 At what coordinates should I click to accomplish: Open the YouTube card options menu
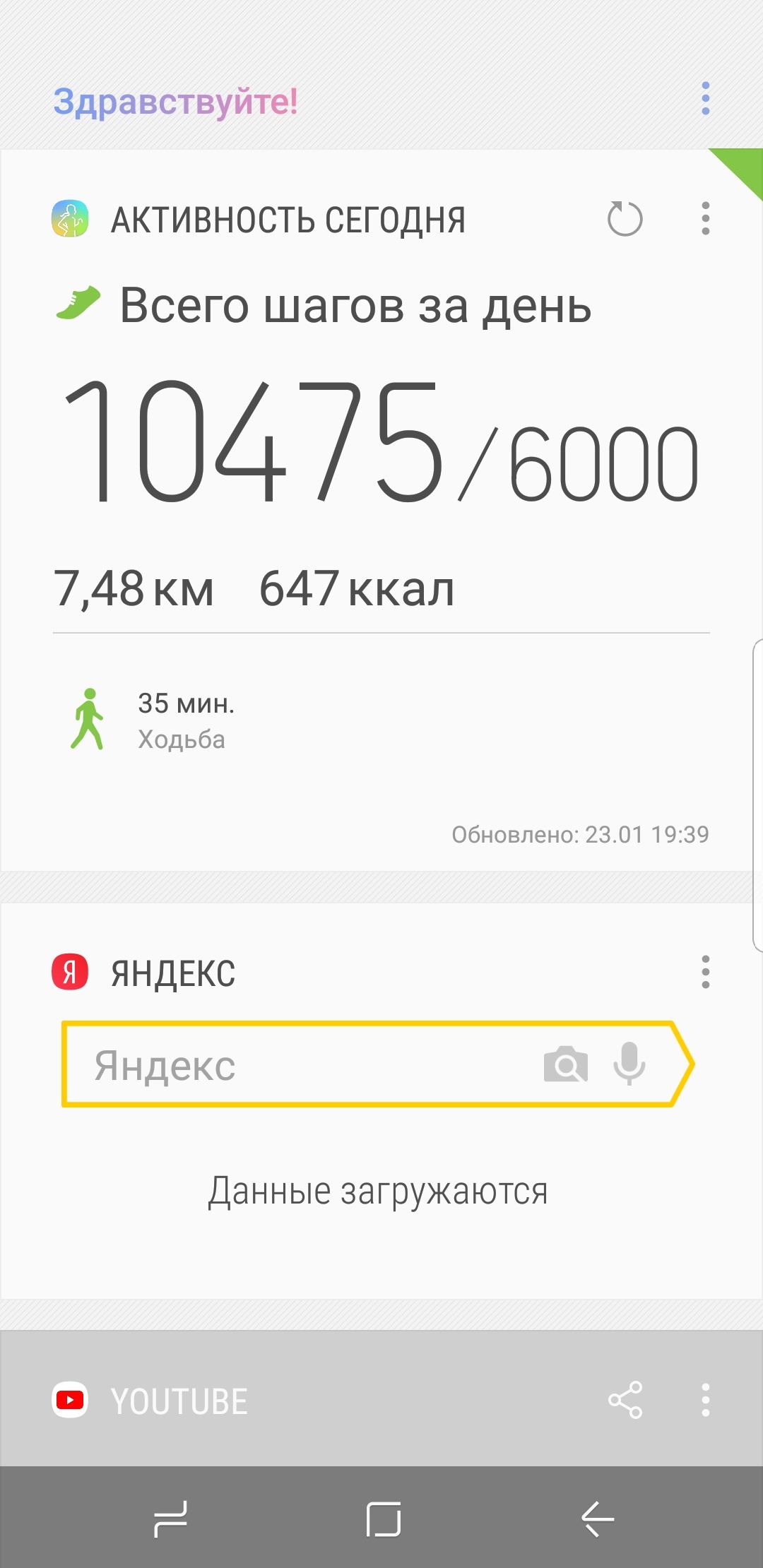click(705, 1400)
